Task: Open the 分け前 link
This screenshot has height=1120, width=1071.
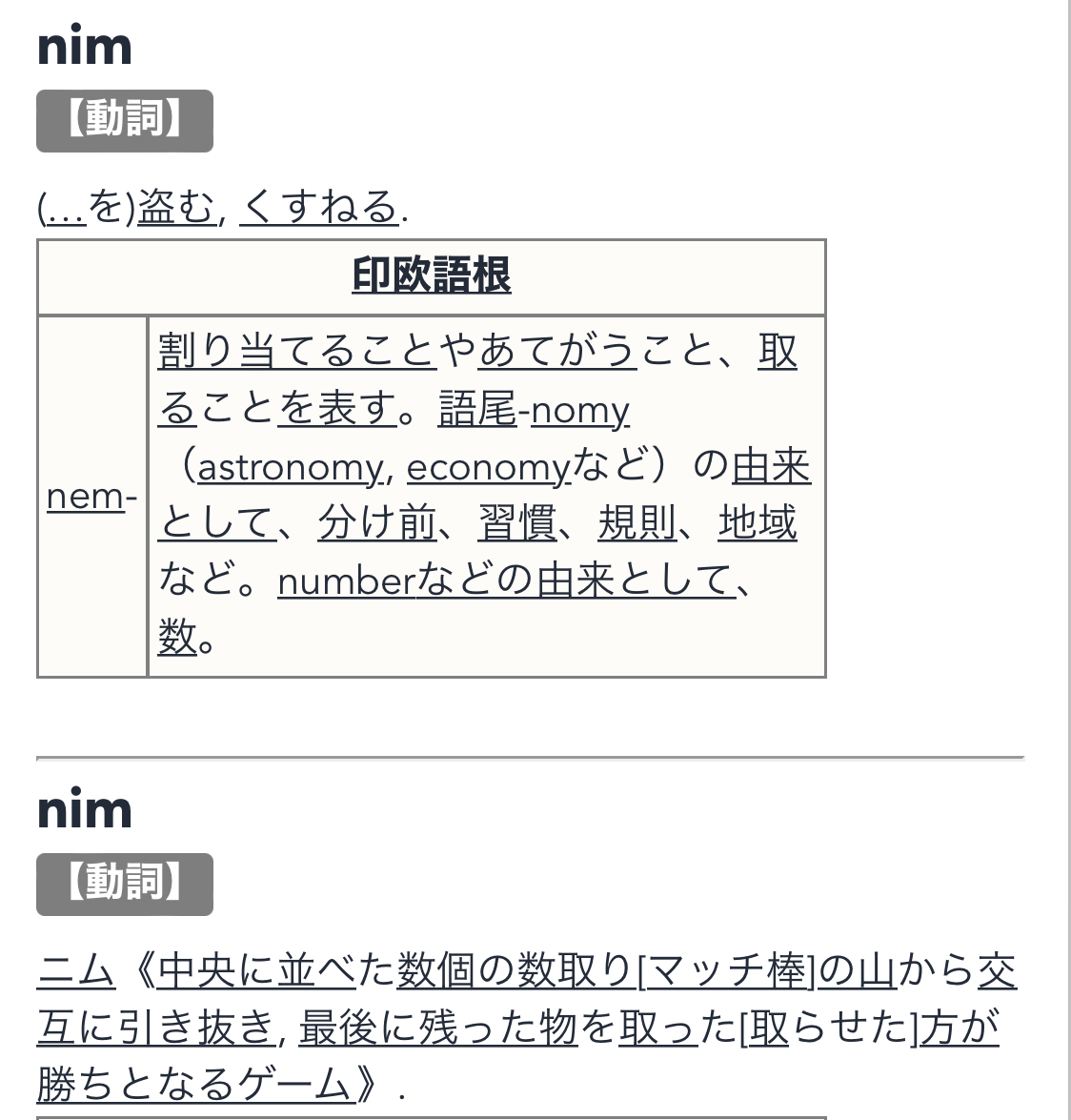Action: pos(377,523)
